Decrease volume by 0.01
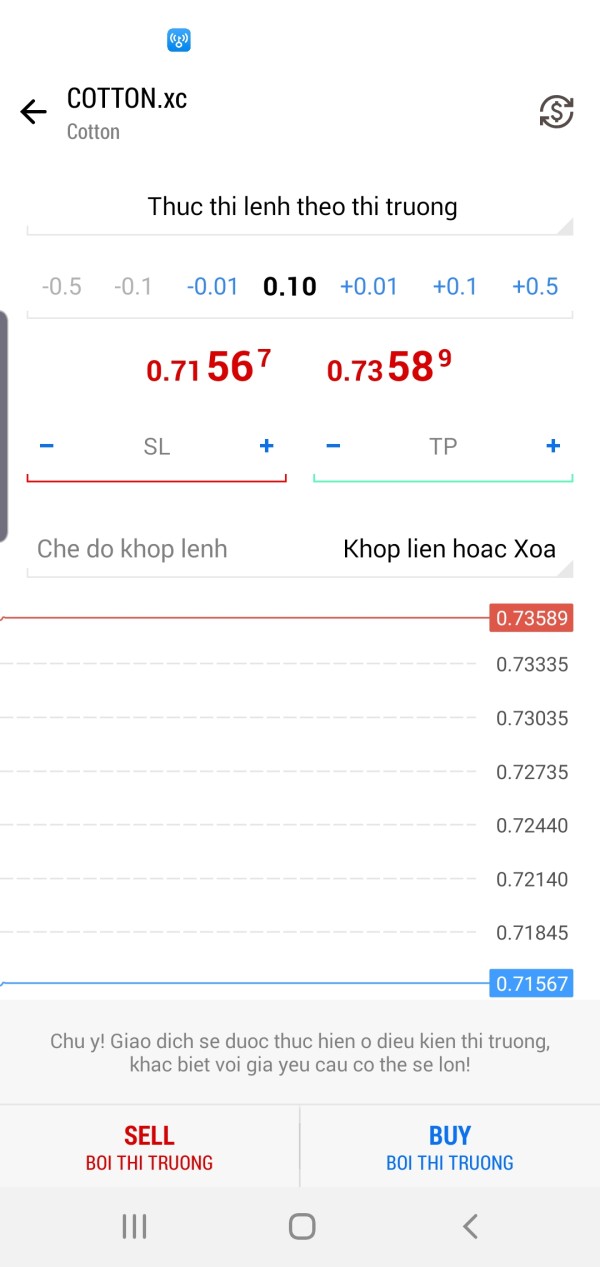Viewport: 600px width, 1267px height. 212,287
